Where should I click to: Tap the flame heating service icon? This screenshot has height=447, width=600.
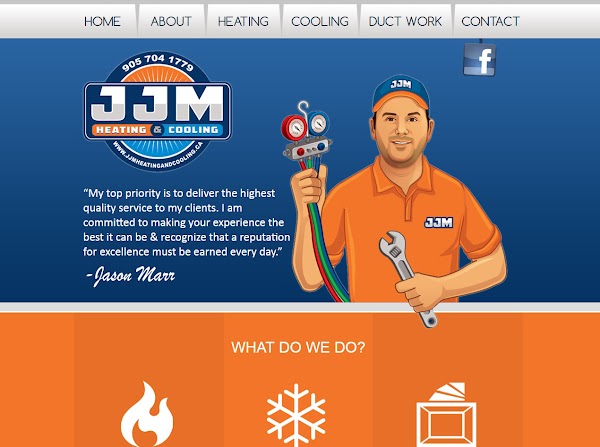click(x=147, y=414)
